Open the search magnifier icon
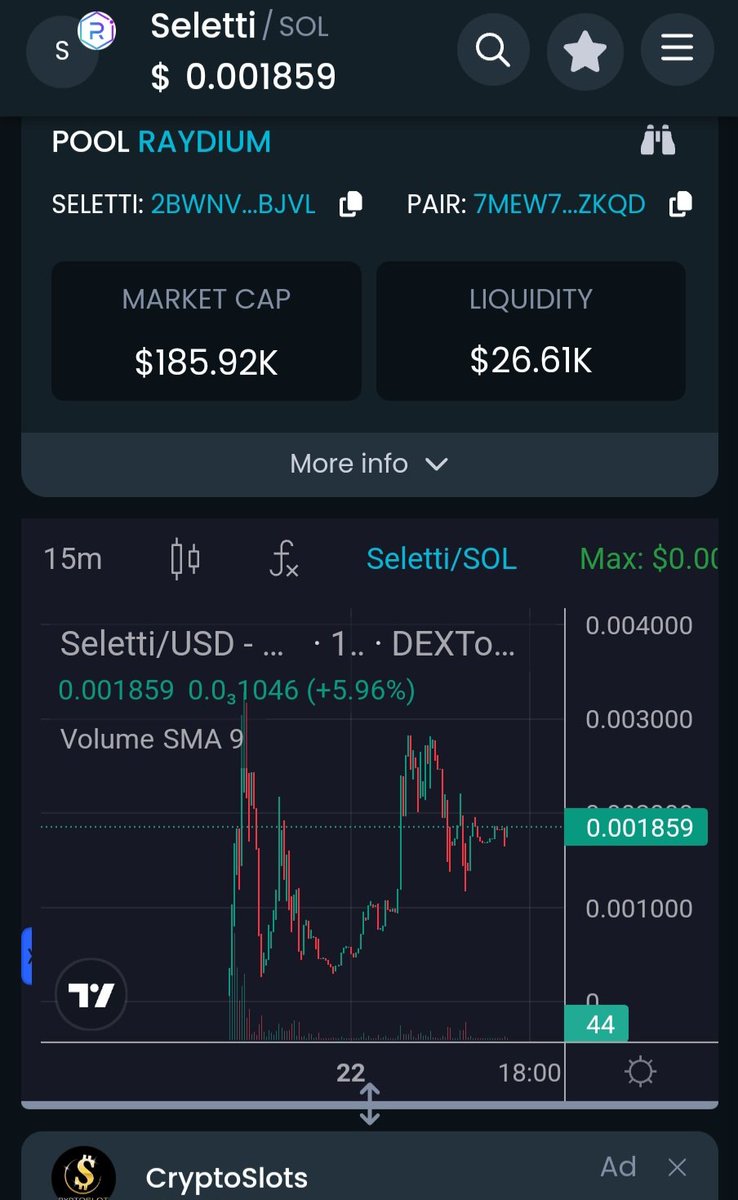 pos(493,50)
